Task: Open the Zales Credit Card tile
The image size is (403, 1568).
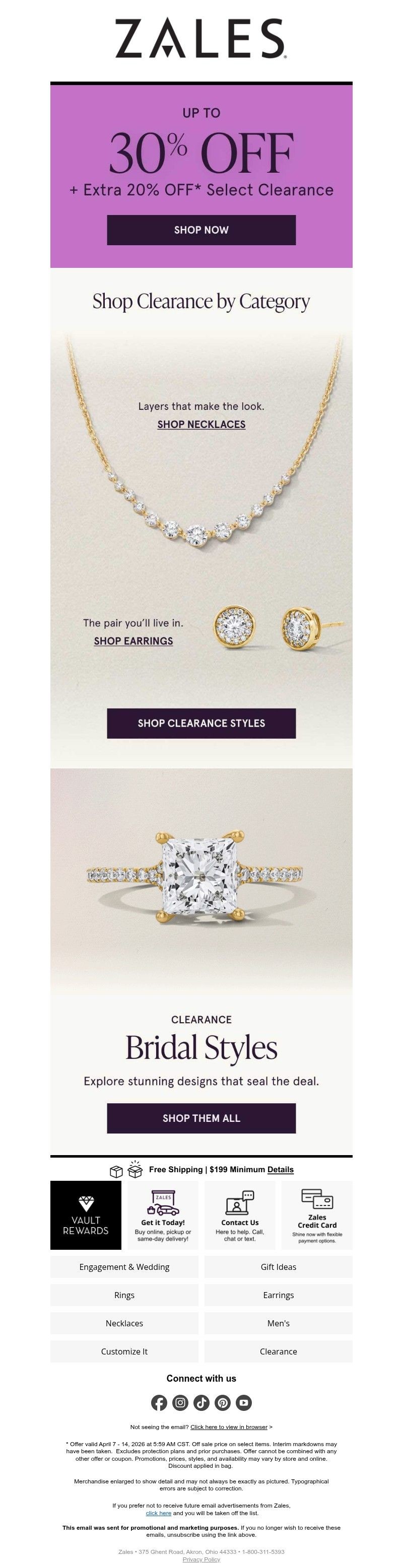Action: click(316, 1215)
